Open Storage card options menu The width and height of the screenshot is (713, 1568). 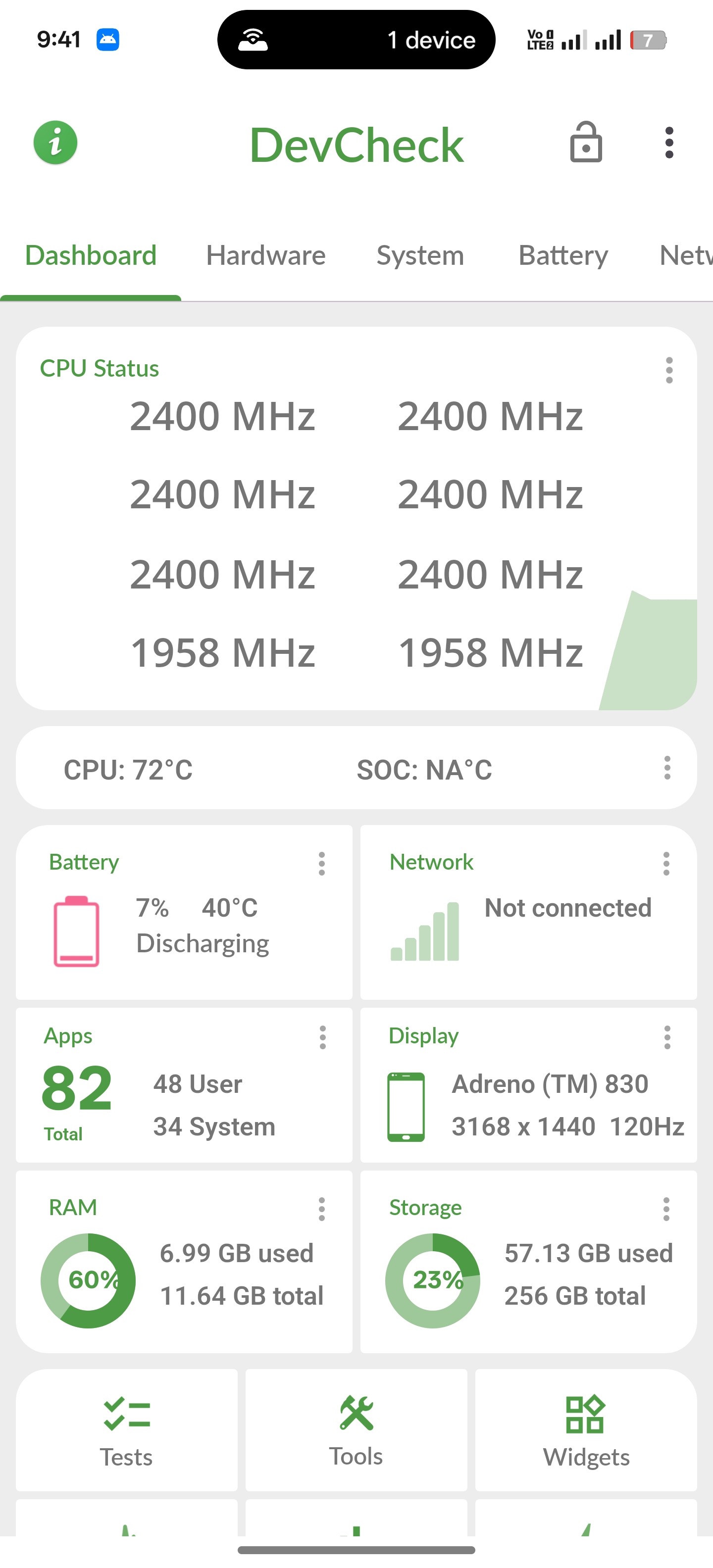point(666,1209)
